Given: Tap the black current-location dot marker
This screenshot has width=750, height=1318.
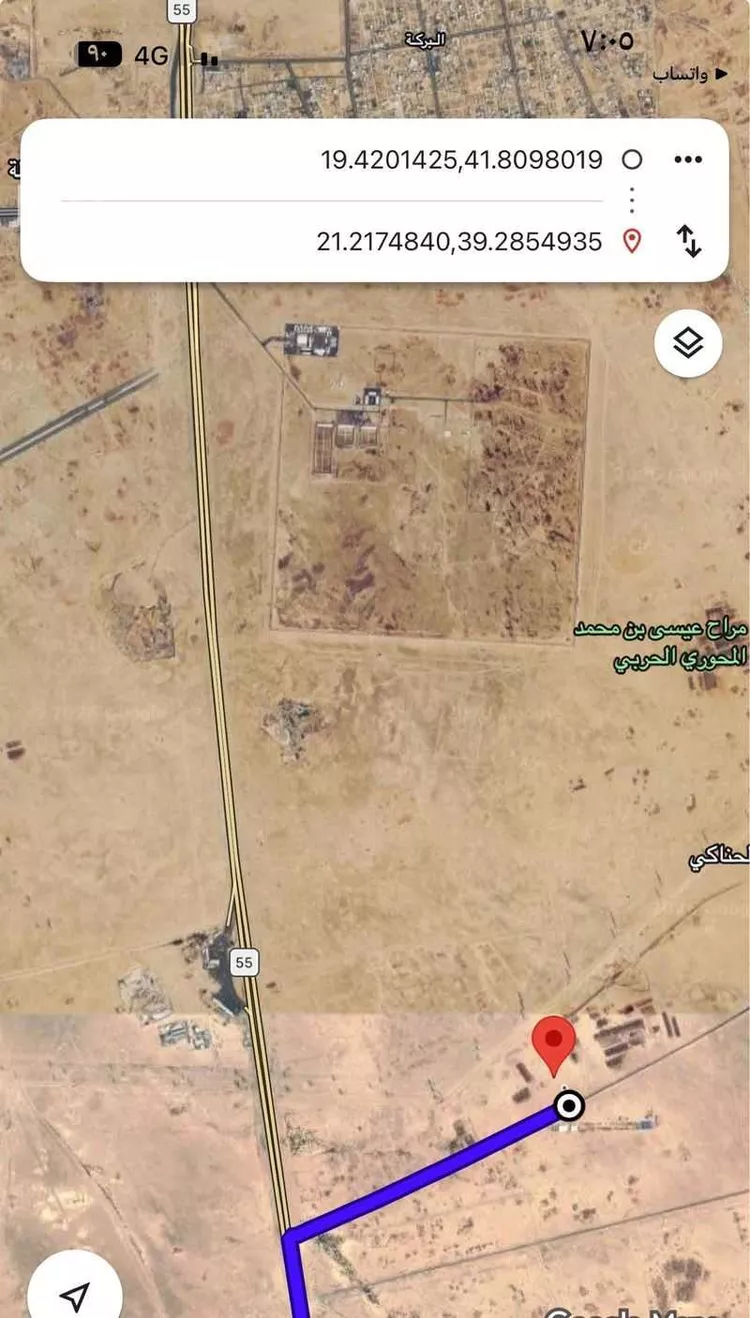Looking at the screenshot, I should (x=569, y=1106).
